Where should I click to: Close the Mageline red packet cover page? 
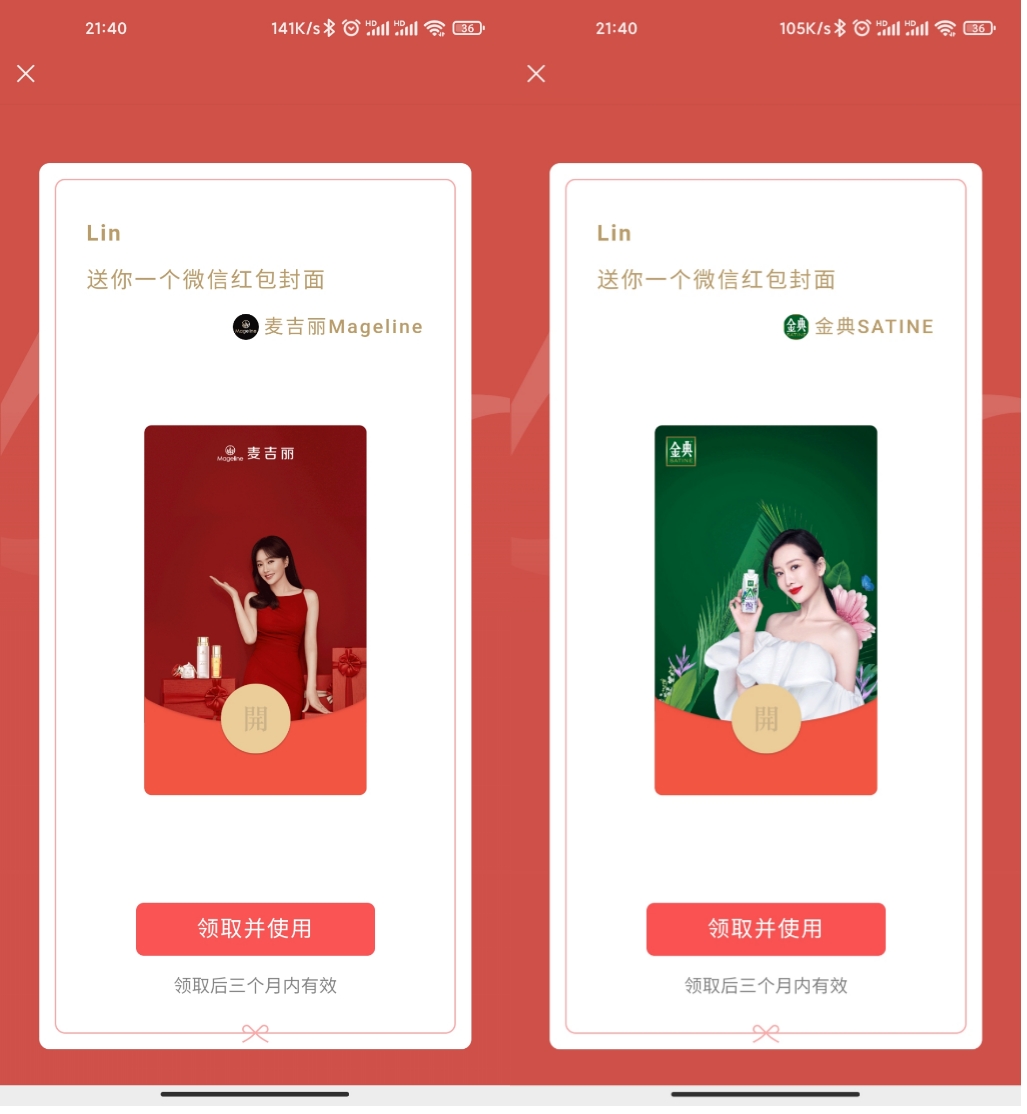(x=26, y=73)
